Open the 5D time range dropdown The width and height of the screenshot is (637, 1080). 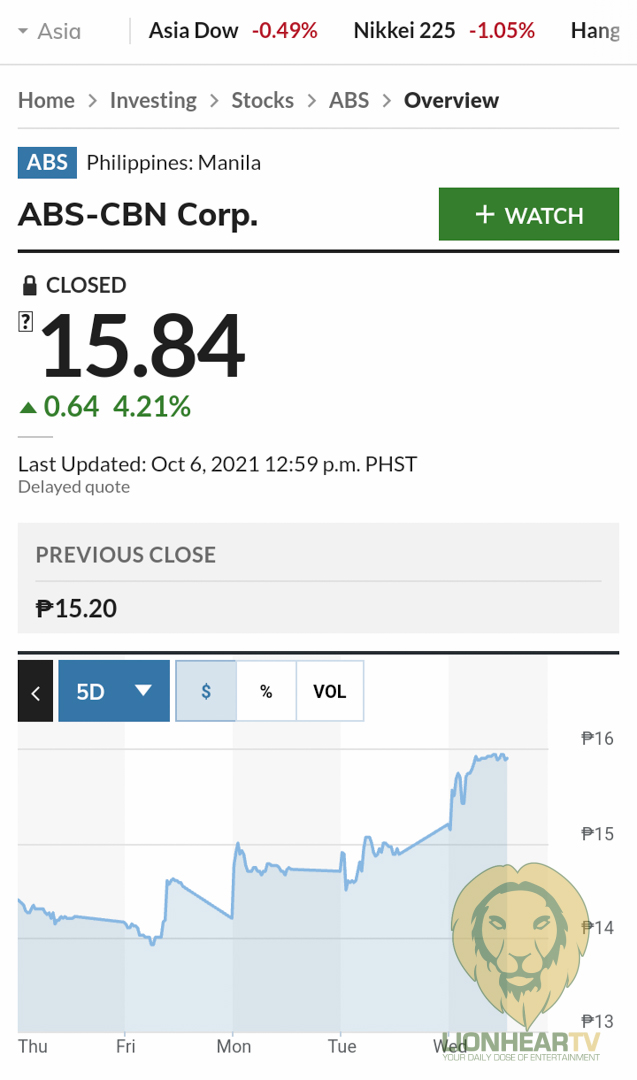(114, 691)
